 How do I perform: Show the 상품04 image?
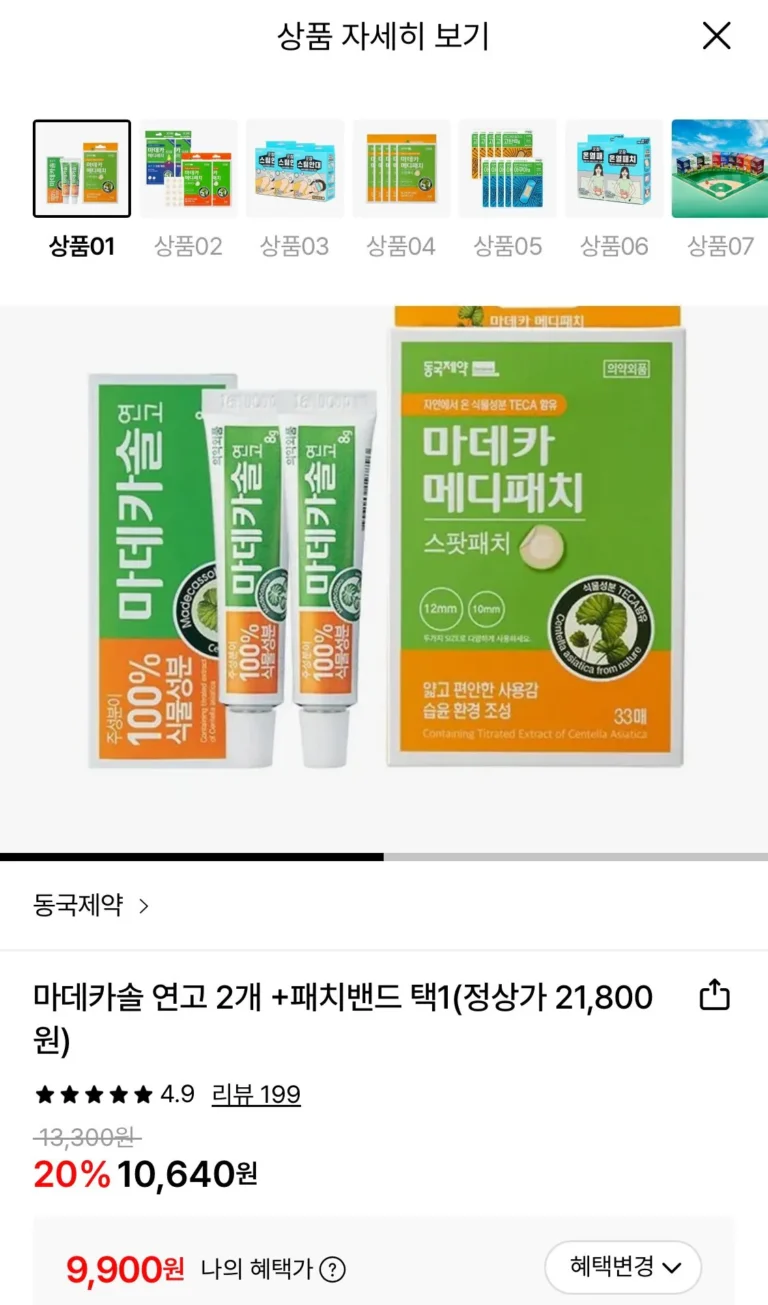click(x=401, y=169)
